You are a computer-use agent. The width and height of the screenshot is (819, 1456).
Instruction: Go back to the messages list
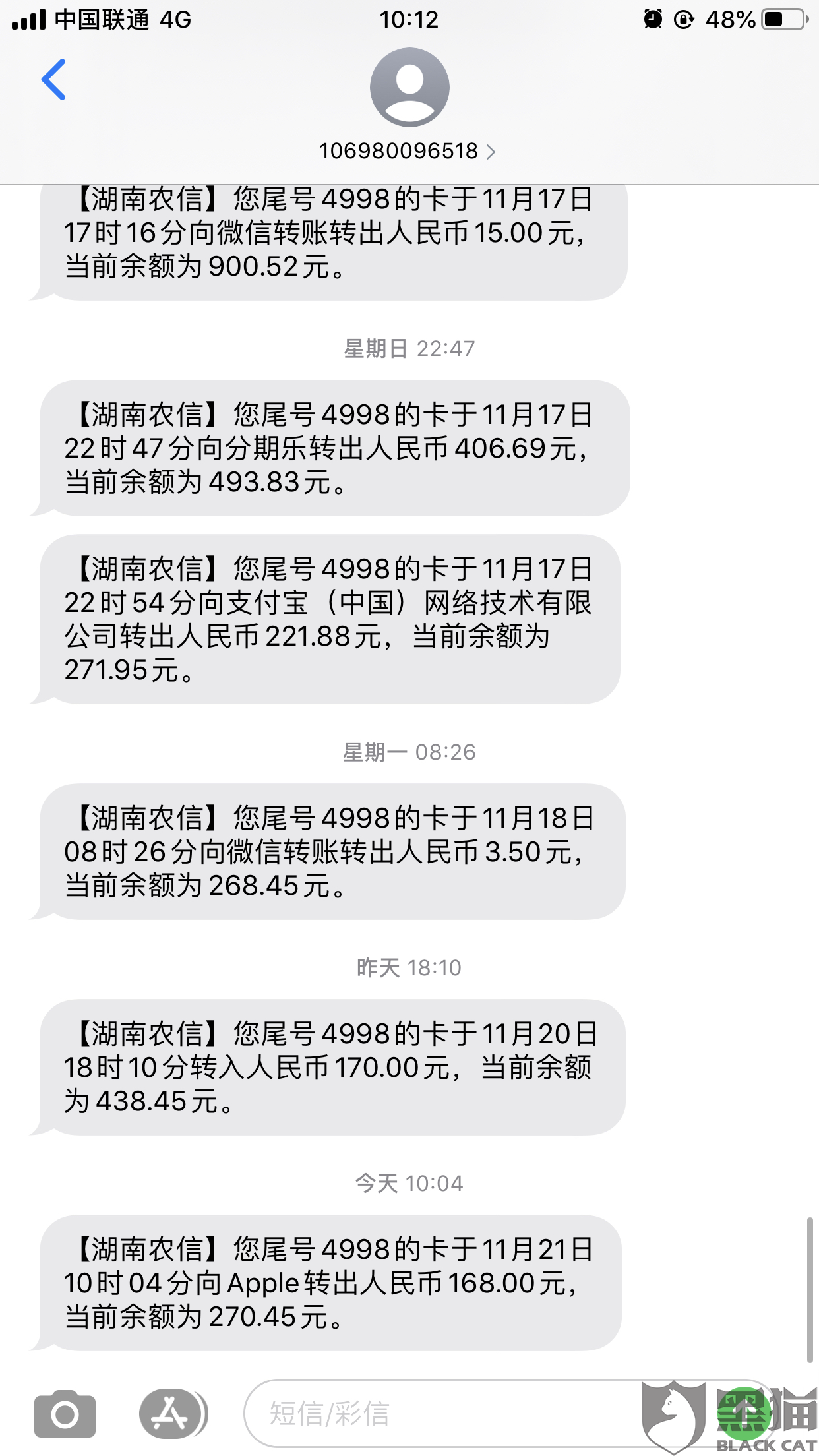[x=53, y=80]
